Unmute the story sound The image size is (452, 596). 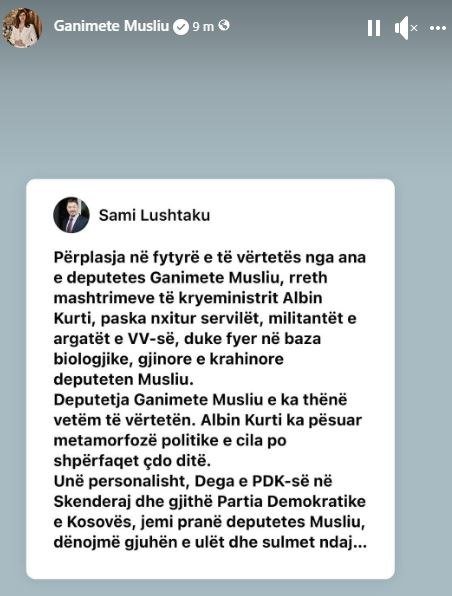click(406, 28)
